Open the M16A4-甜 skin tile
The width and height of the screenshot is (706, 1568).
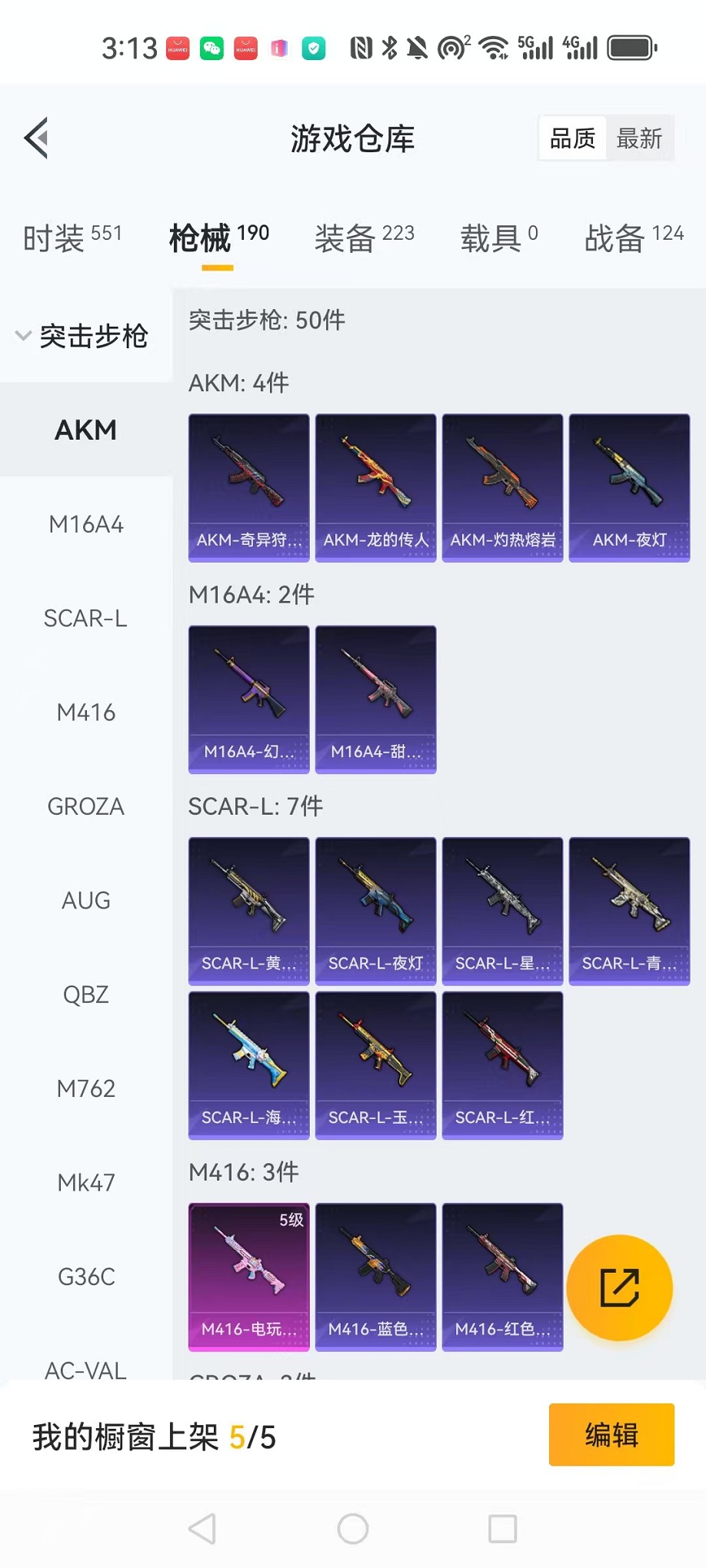(x=375, y=699)
